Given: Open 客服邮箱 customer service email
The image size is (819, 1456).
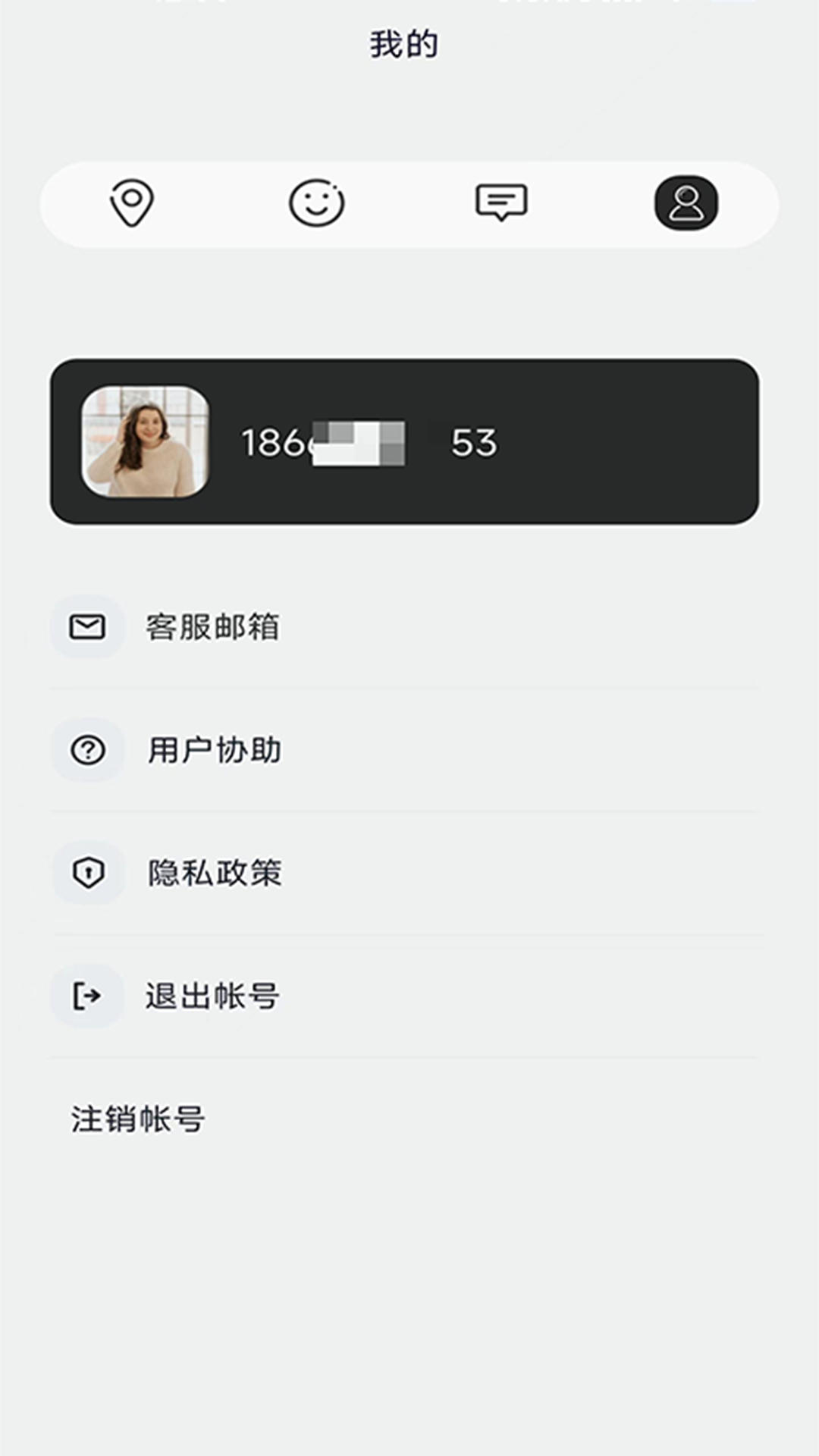Looking at the screenshot, I should 215,626.
